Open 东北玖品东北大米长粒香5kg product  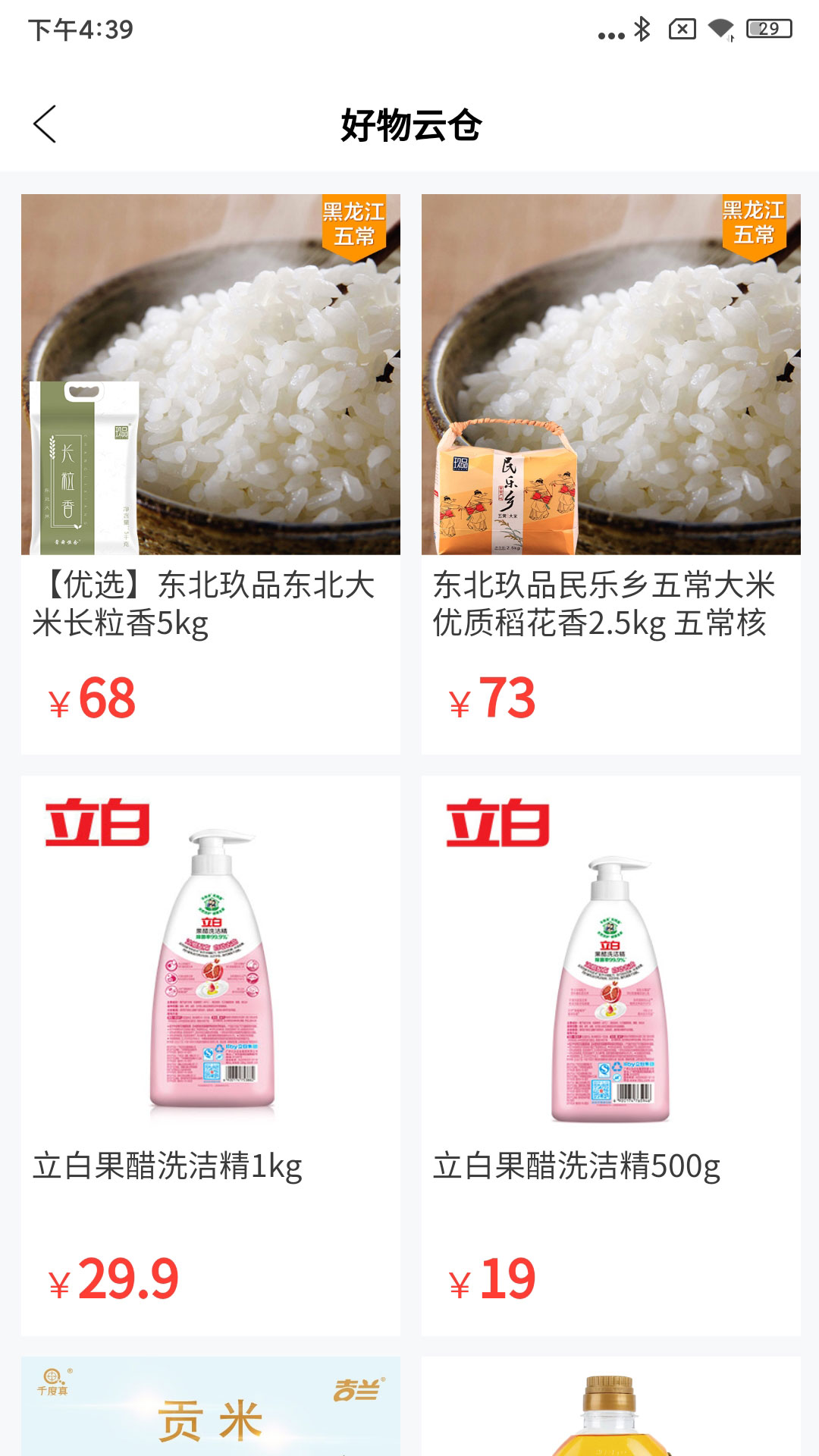pyautogui.click(x=211, y=473)
